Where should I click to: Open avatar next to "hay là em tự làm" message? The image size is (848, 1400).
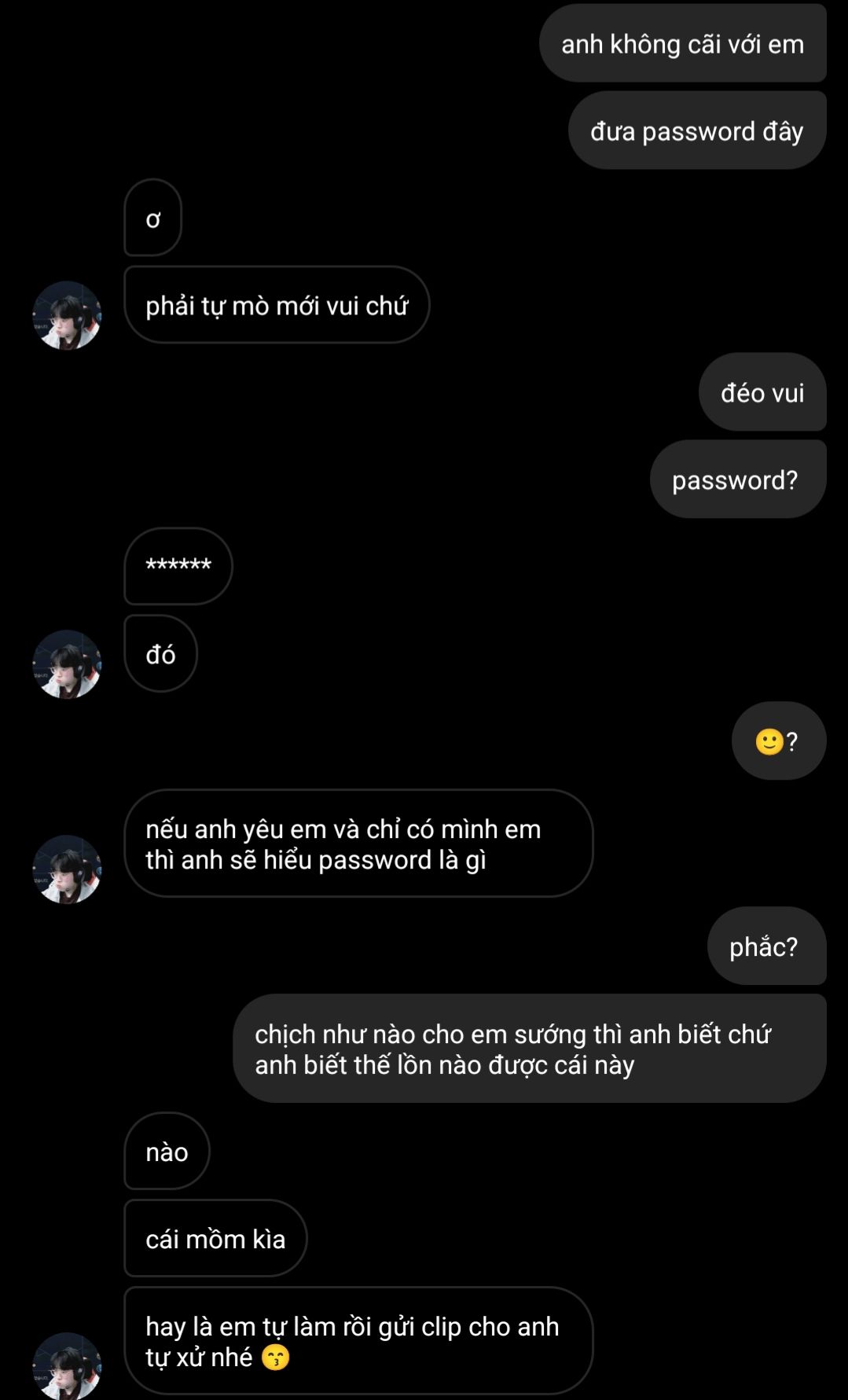67,1366
